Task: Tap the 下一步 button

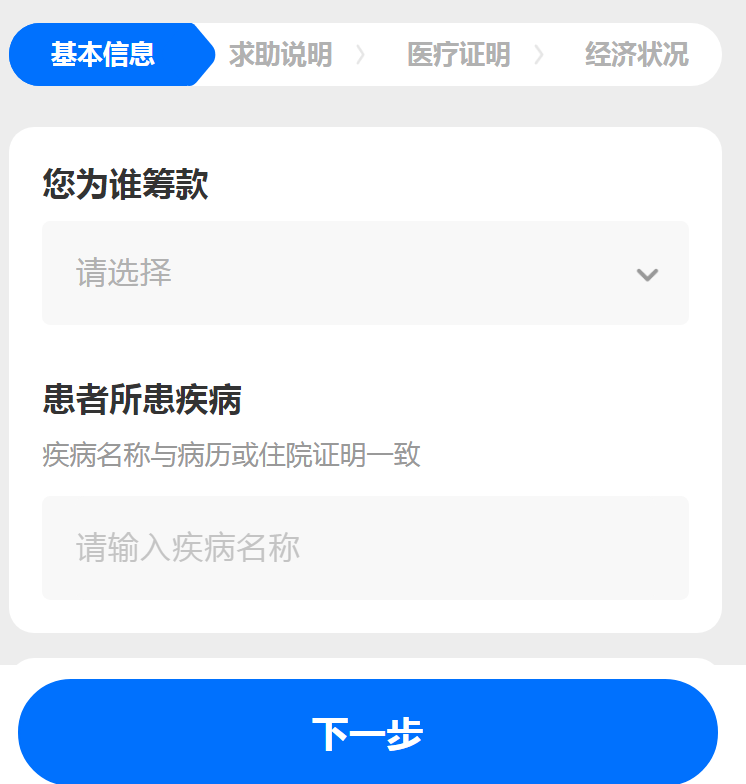Action: coord(368,733)
